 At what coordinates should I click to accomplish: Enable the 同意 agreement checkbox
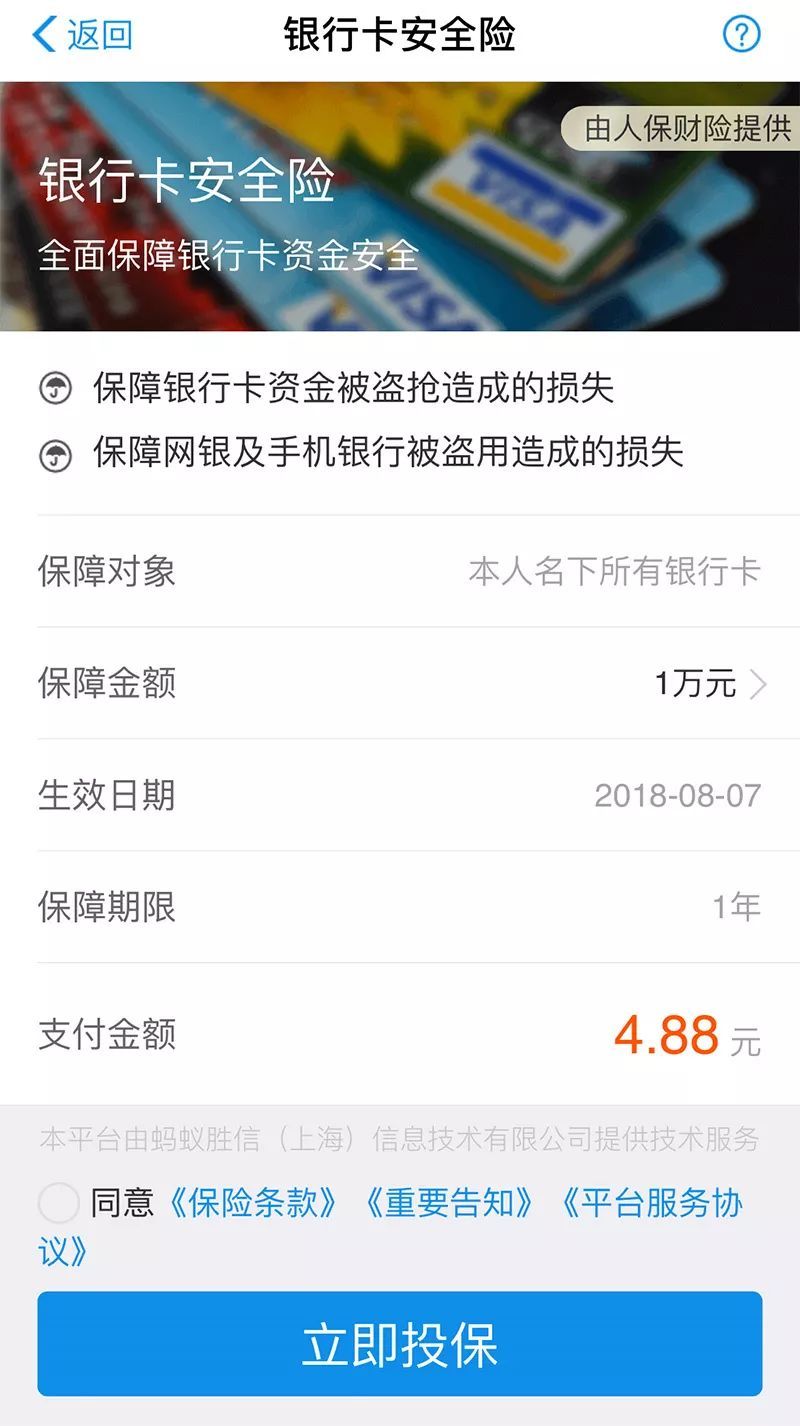pos(57,1204)
